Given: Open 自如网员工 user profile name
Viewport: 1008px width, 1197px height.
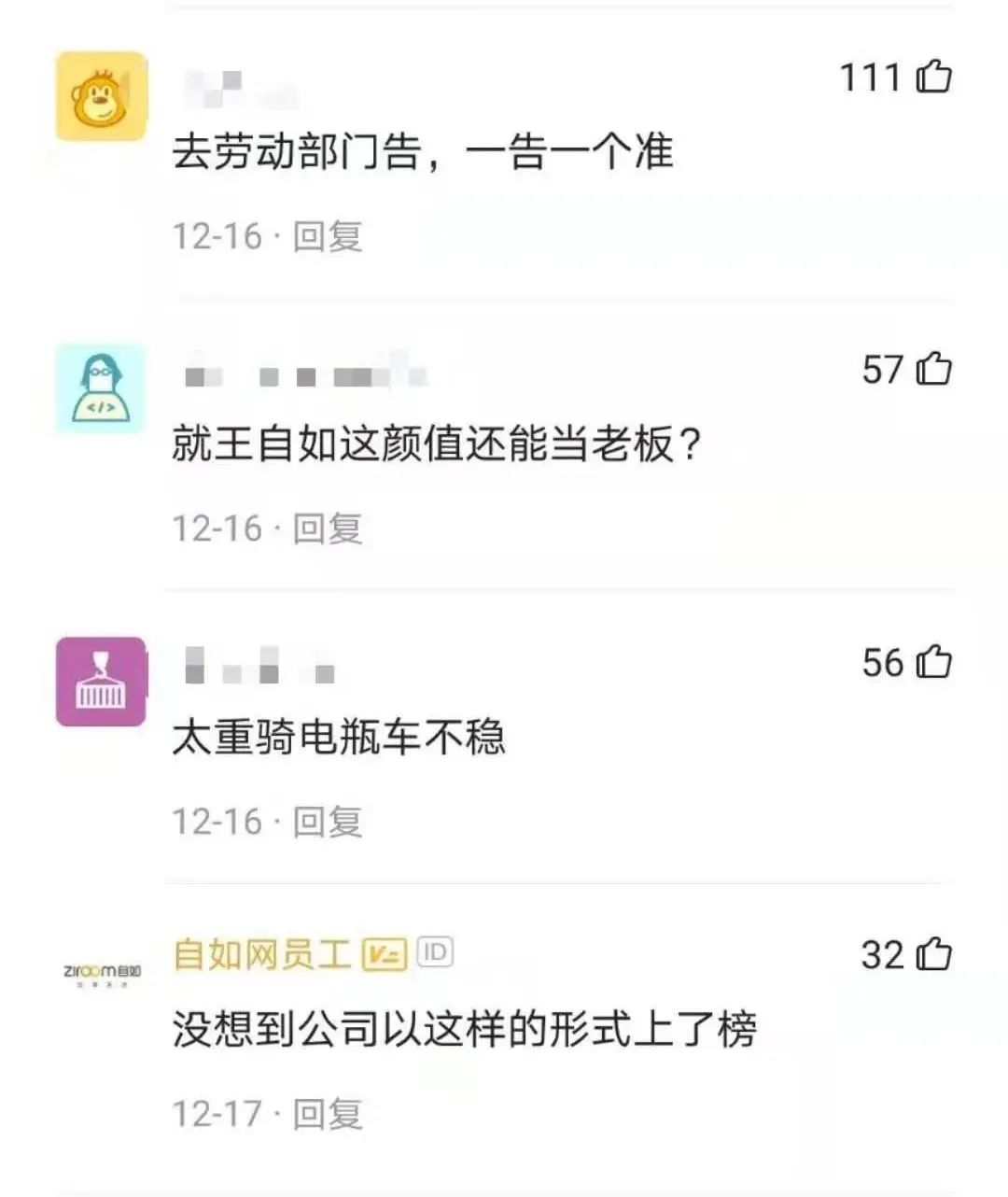Looking at the screenshot, I should point(262,954).
